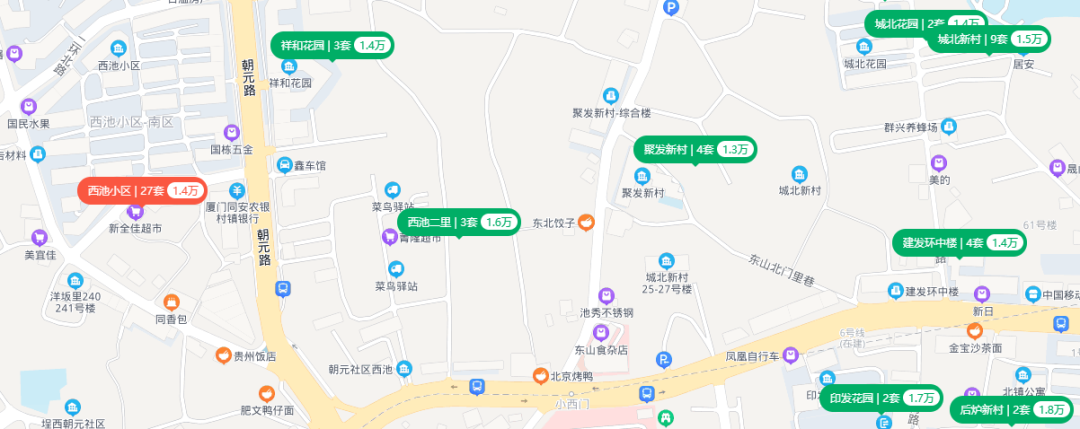Select the 城北新村 9套 marker
Image resolution: width=1080 pixels, height=429 pixels.
pos(990,39)
